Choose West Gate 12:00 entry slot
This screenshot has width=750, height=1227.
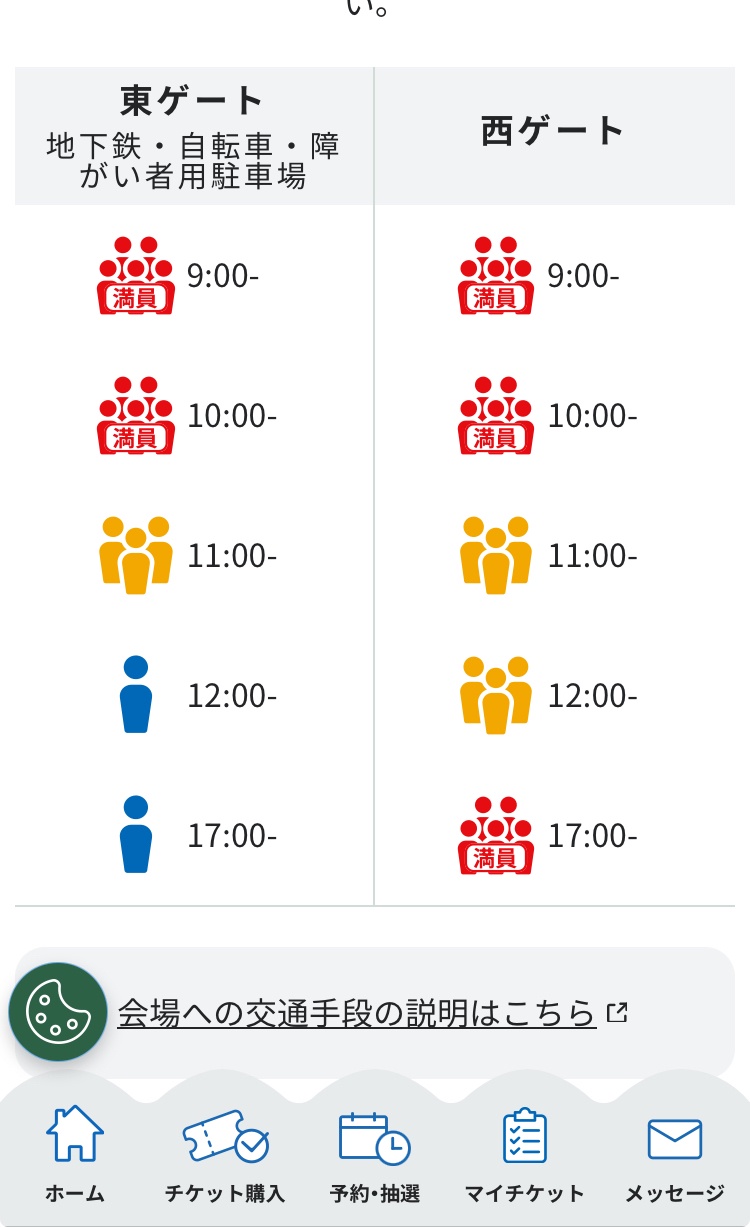click(549, 695)
